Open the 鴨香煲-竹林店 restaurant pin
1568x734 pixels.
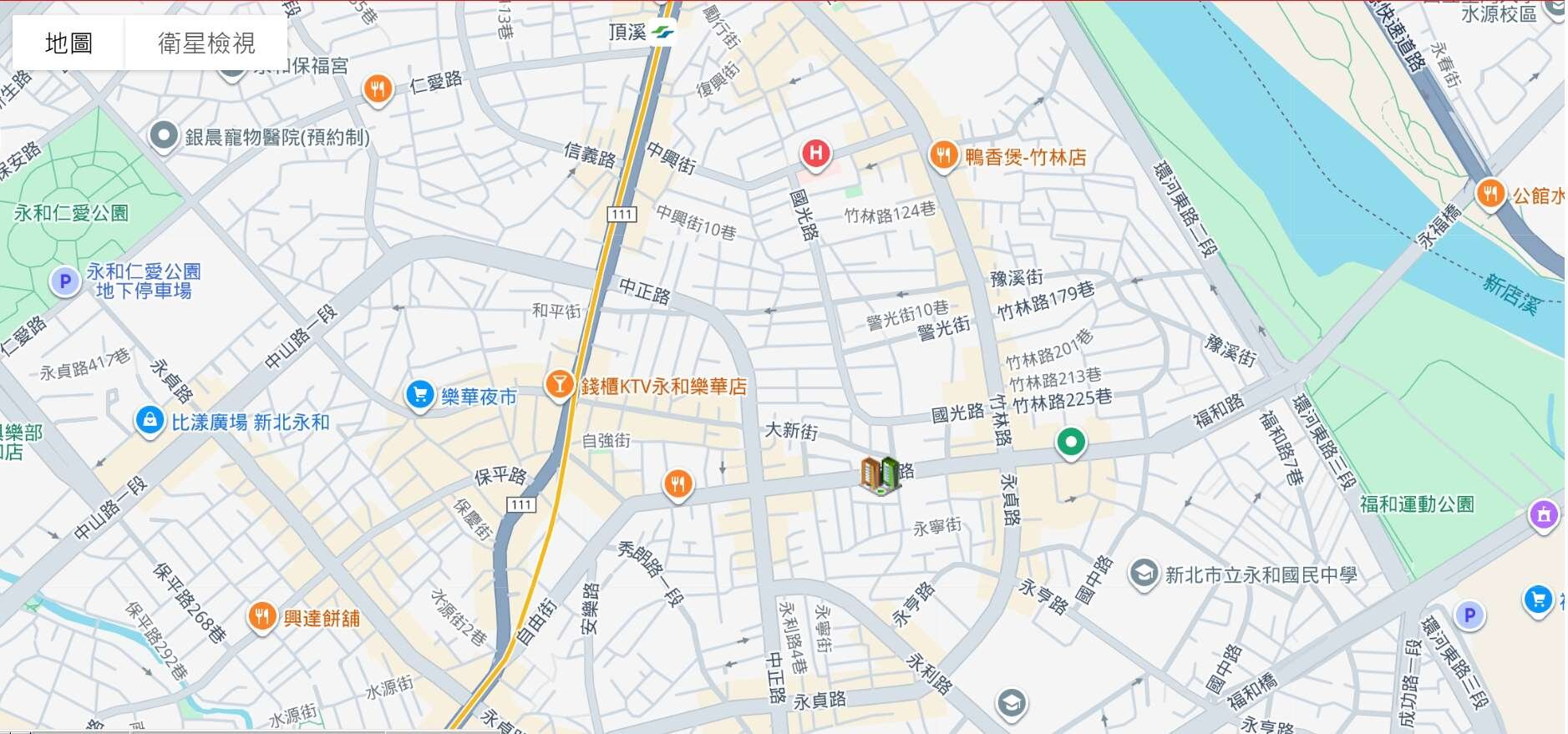pyautogui.click(x=942, y=155)
